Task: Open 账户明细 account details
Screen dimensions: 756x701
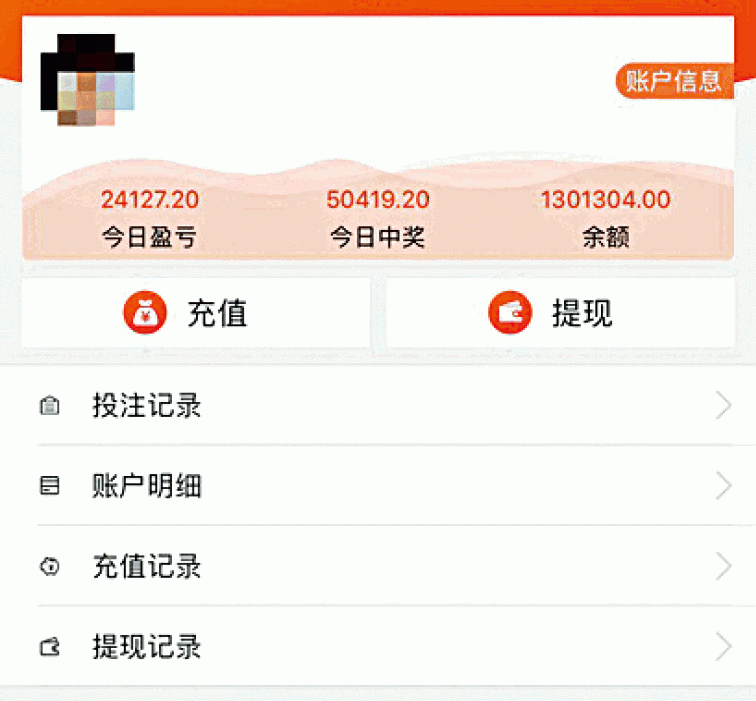Action: click(380, 486)
